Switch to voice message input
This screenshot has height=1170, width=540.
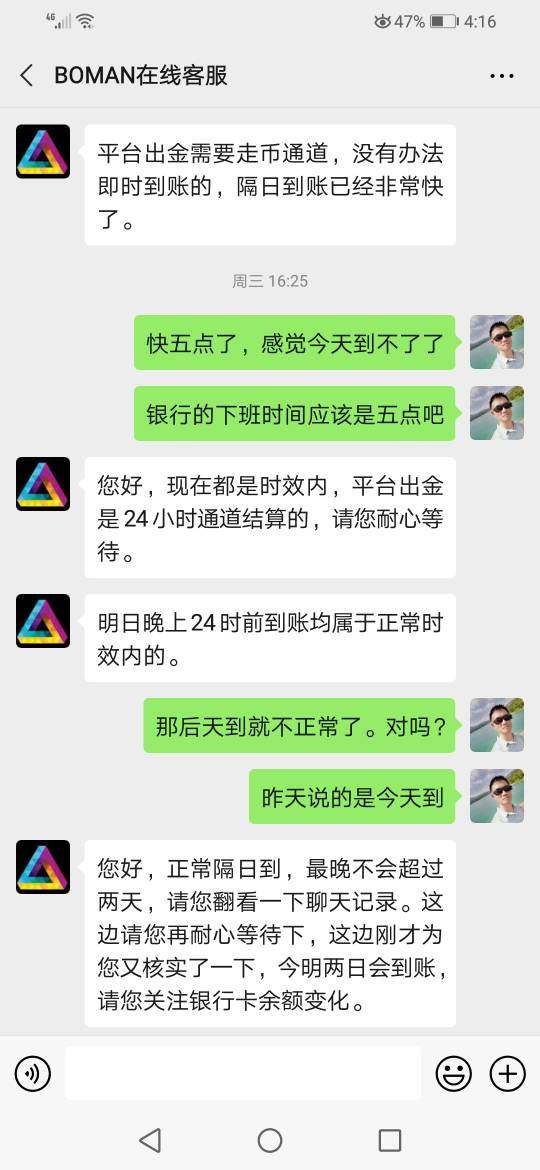(x=33, y=1074)
